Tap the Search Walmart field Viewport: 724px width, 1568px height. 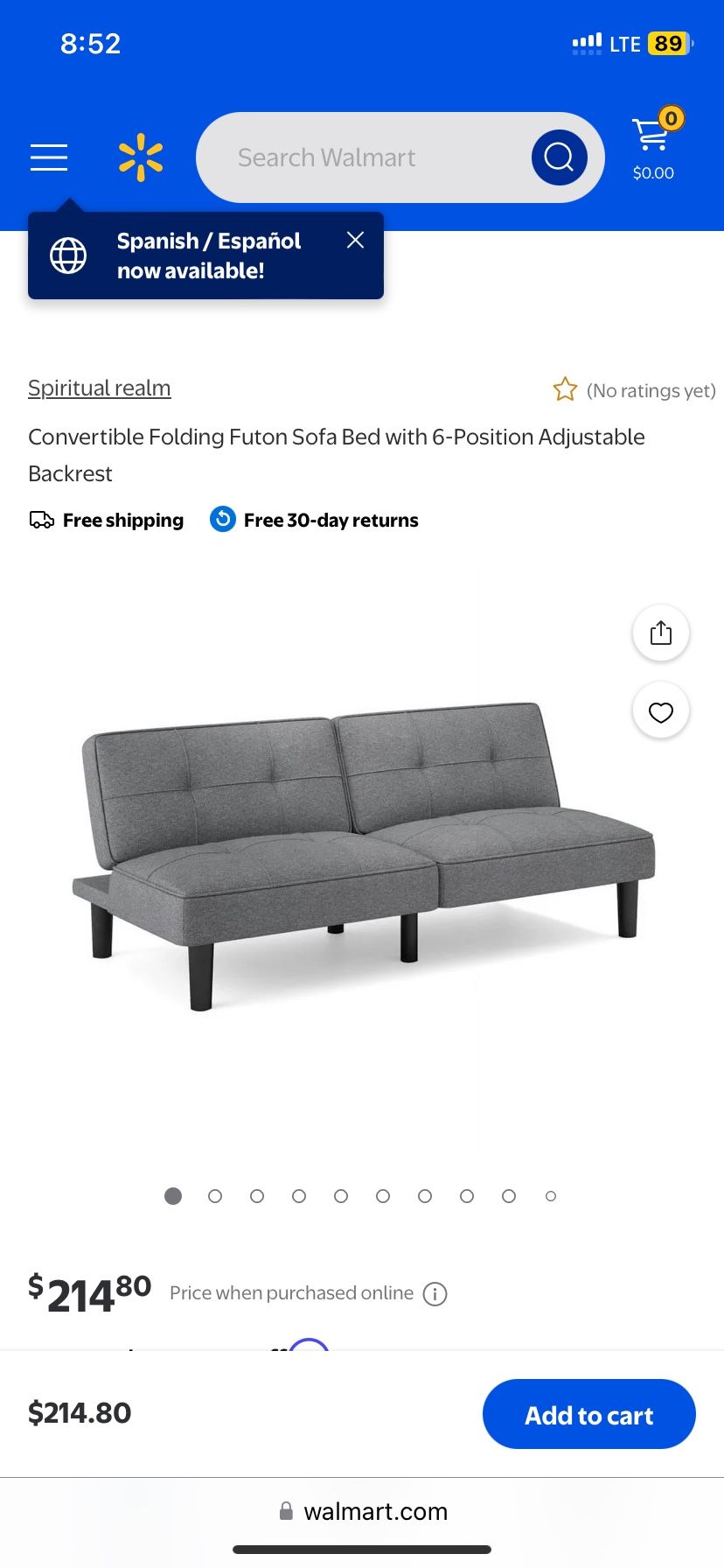click(x=359, y=157)
